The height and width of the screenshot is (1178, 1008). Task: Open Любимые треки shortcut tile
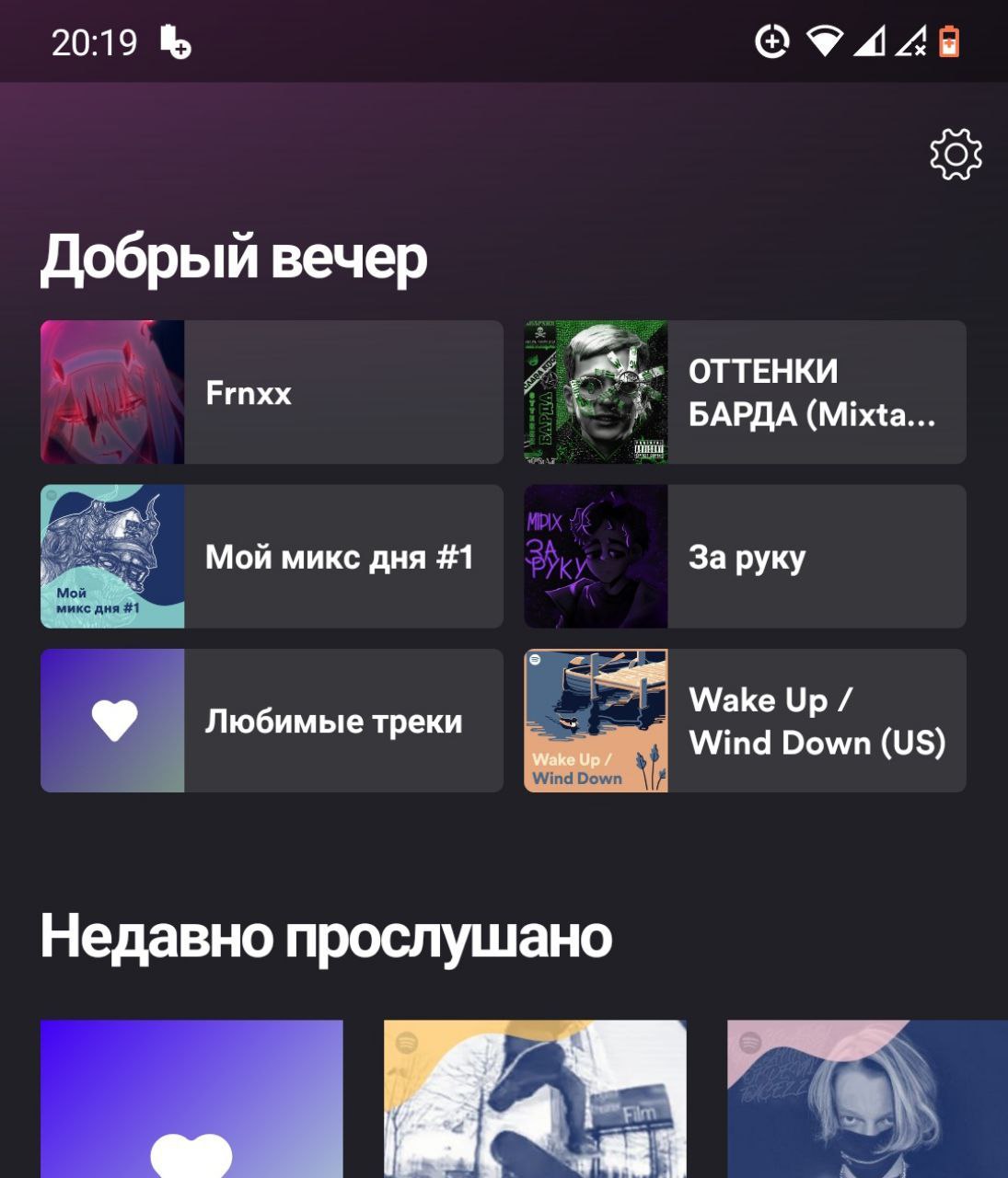(272, 721)
